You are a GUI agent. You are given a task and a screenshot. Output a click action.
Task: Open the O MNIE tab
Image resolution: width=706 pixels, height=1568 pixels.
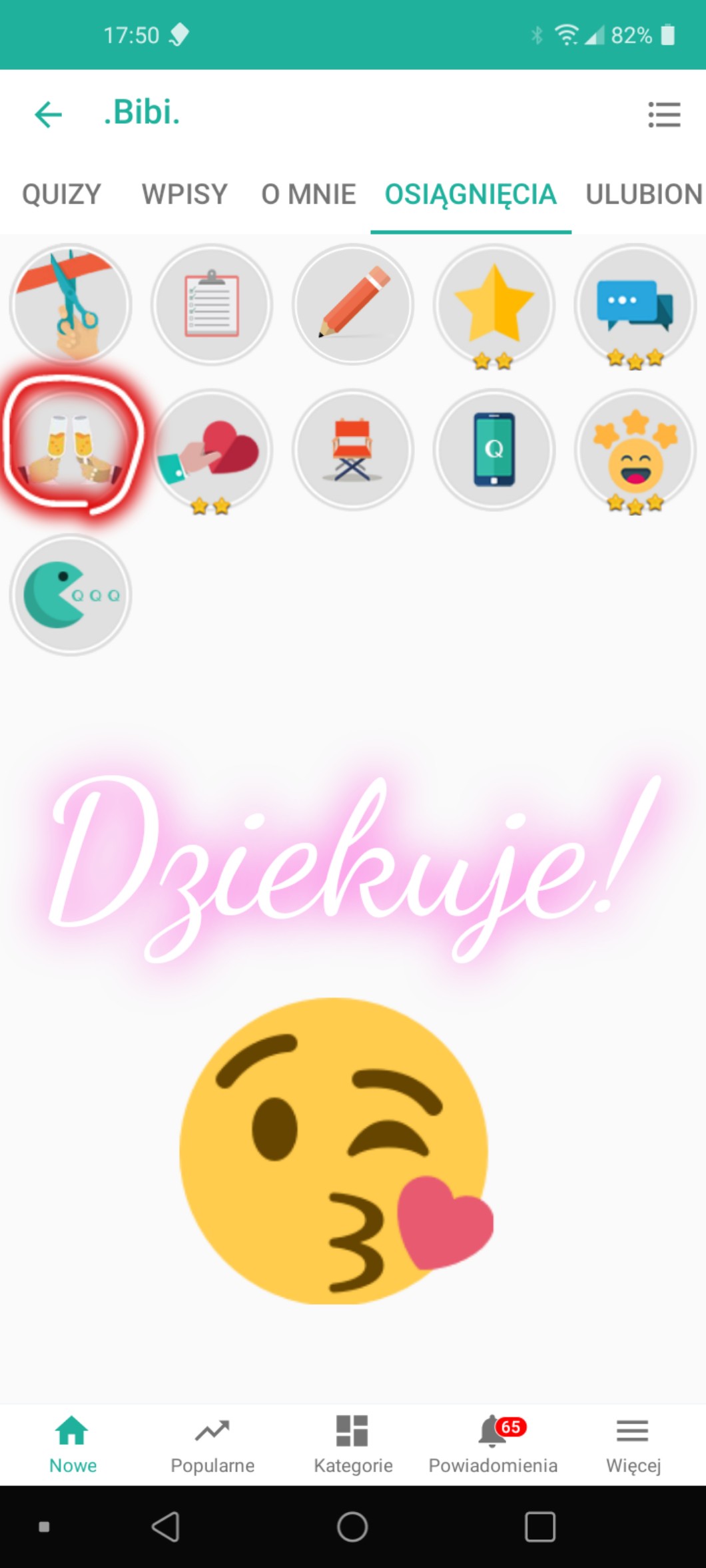click(308, 194)
